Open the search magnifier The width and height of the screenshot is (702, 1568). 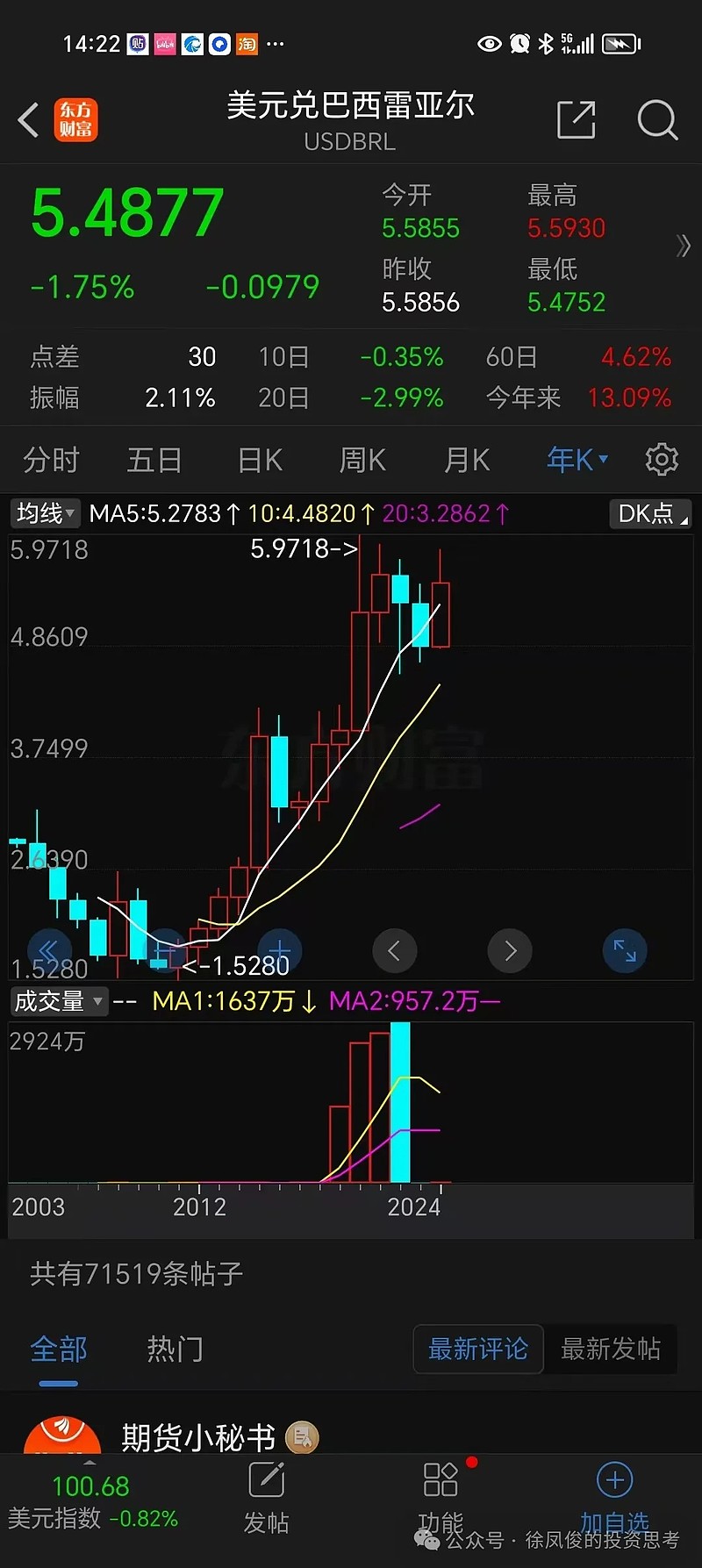pos(657,120)
